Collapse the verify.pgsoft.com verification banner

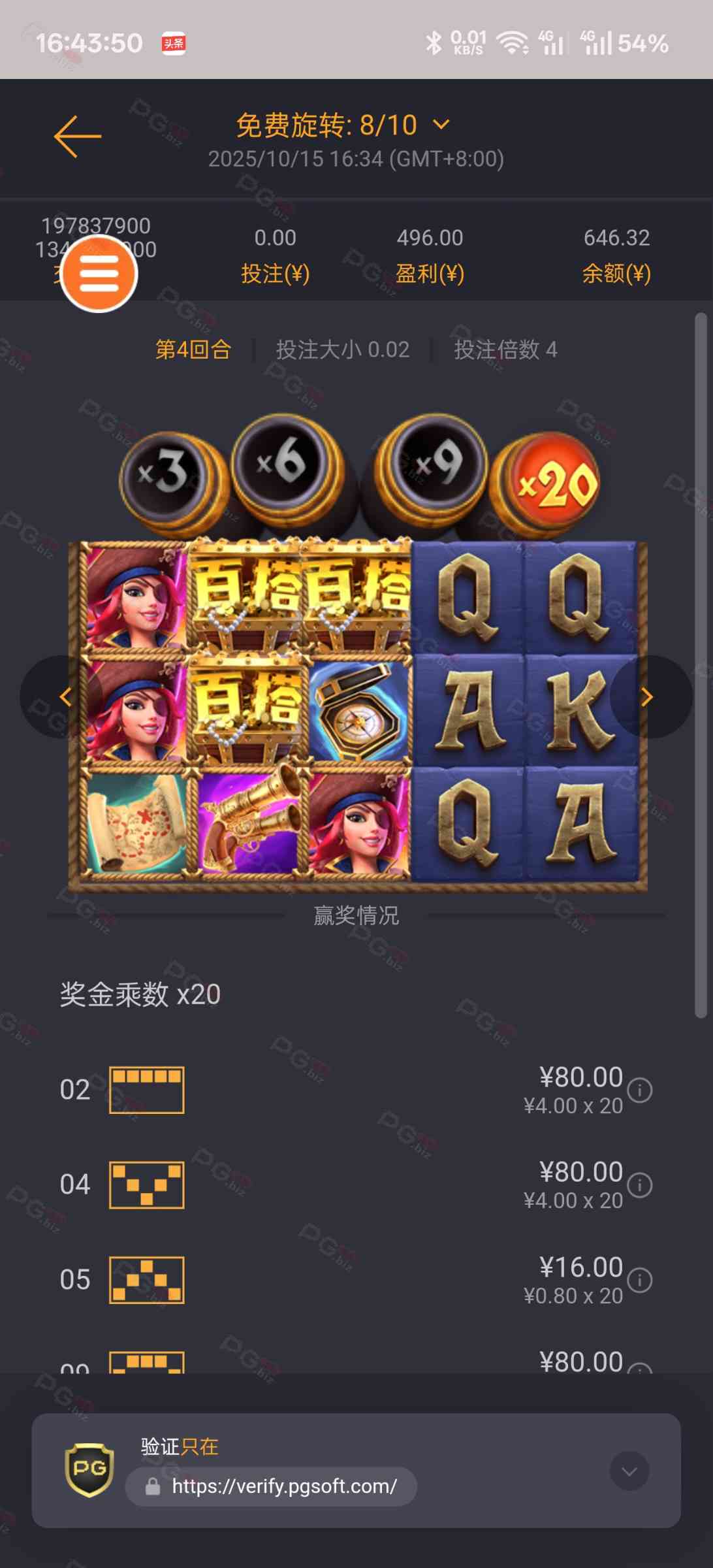629,1471
